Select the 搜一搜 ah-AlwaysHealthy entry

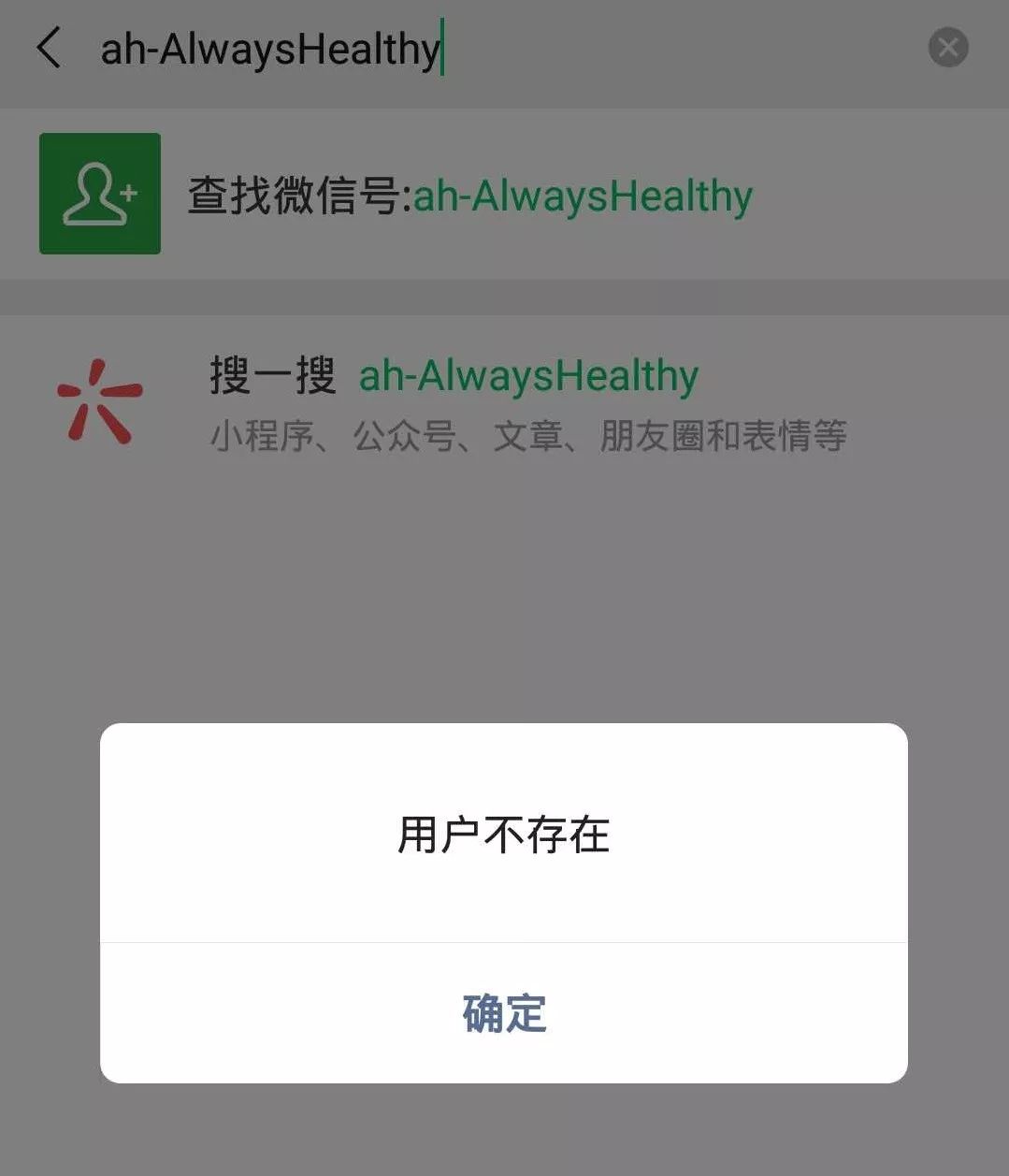click(505, 402)
